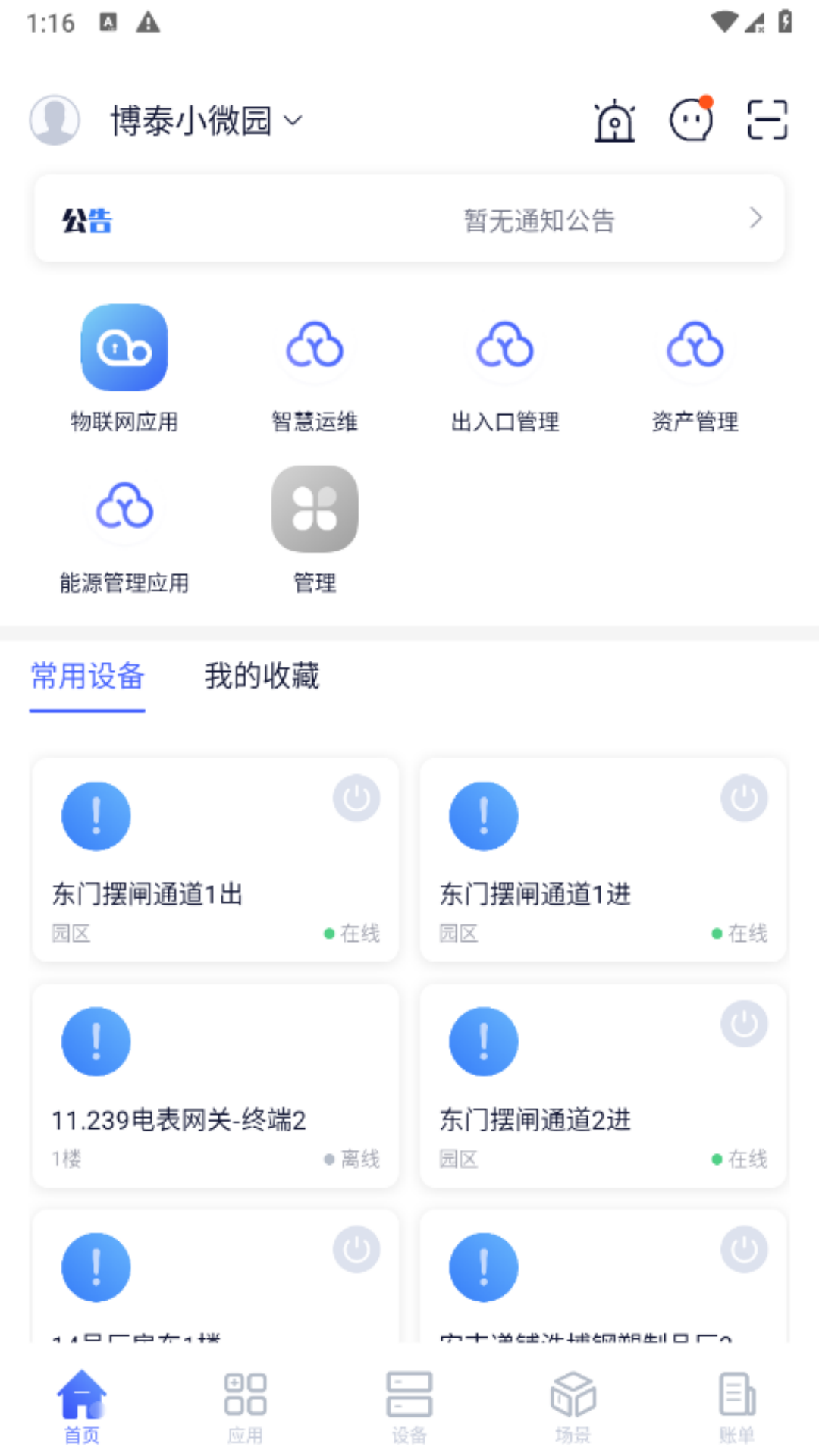Open the profile avatar

(x=55, y=120)
